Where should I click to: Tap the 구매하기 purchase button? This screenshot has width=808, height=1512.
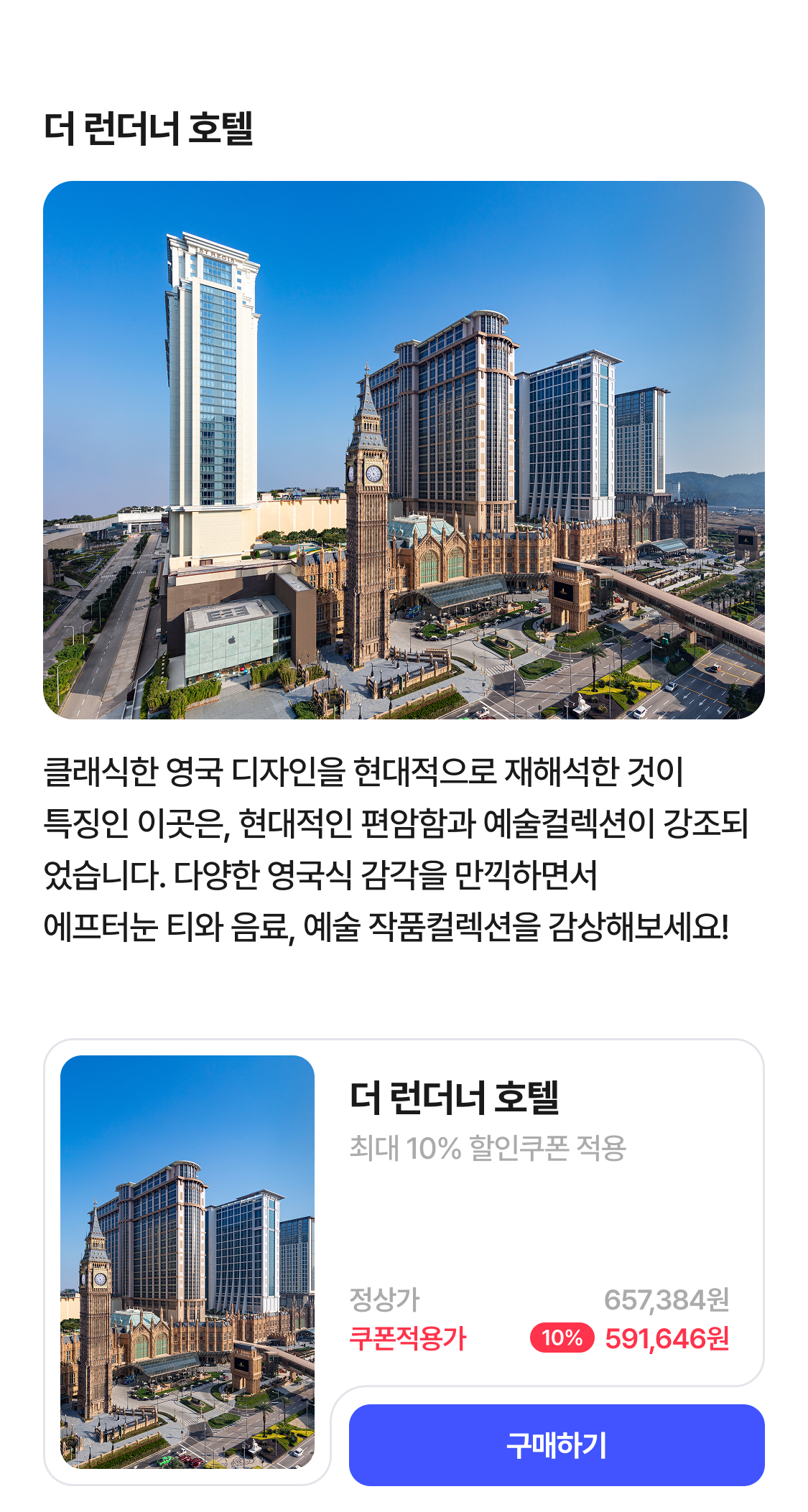[556, 1445]
